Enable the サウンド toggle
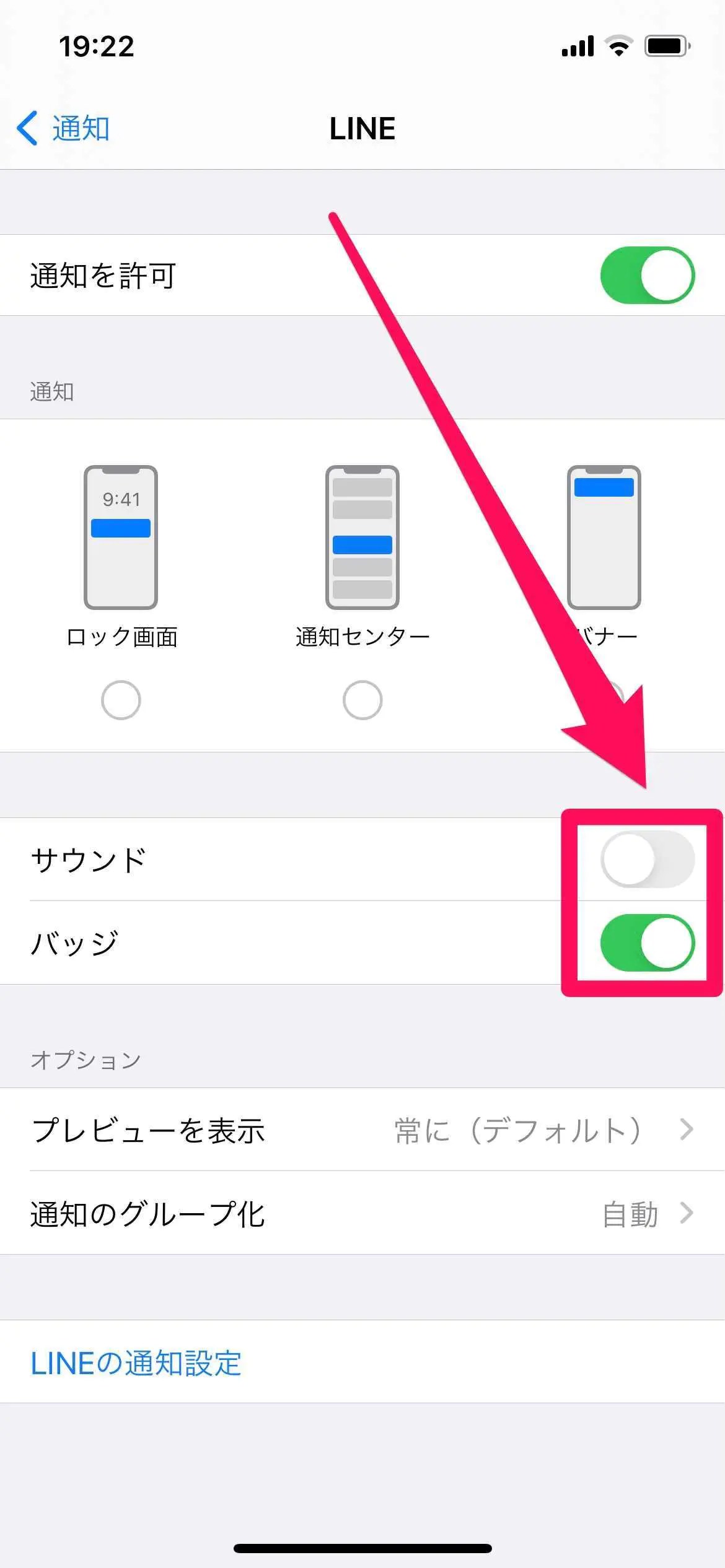The image size is (725, 1568). pyautogui.click(x=647, y=860)
